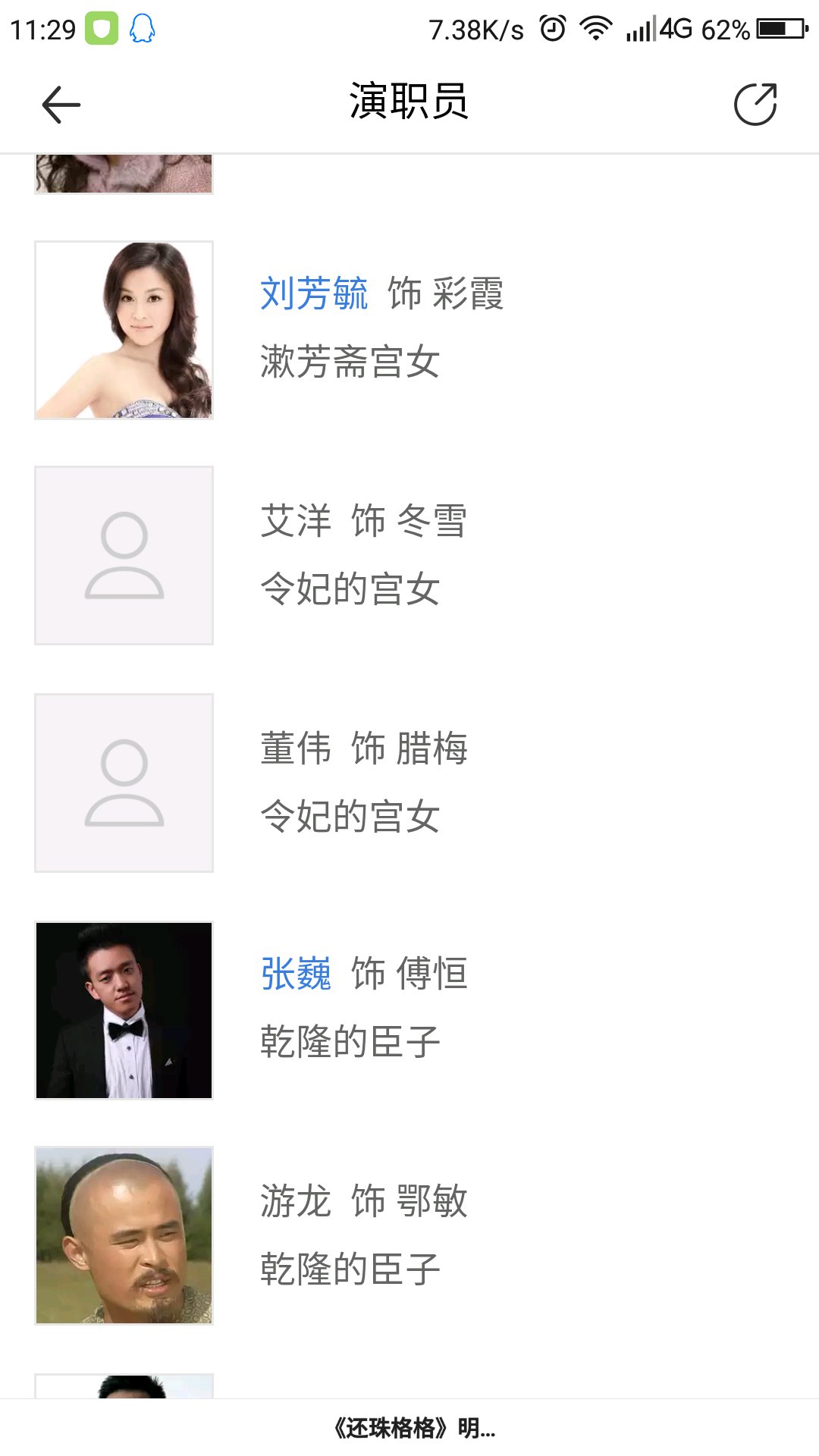View 刘芳毓's profile photo
Viewport: 819px width, 1456px height.
coord(124,330)
